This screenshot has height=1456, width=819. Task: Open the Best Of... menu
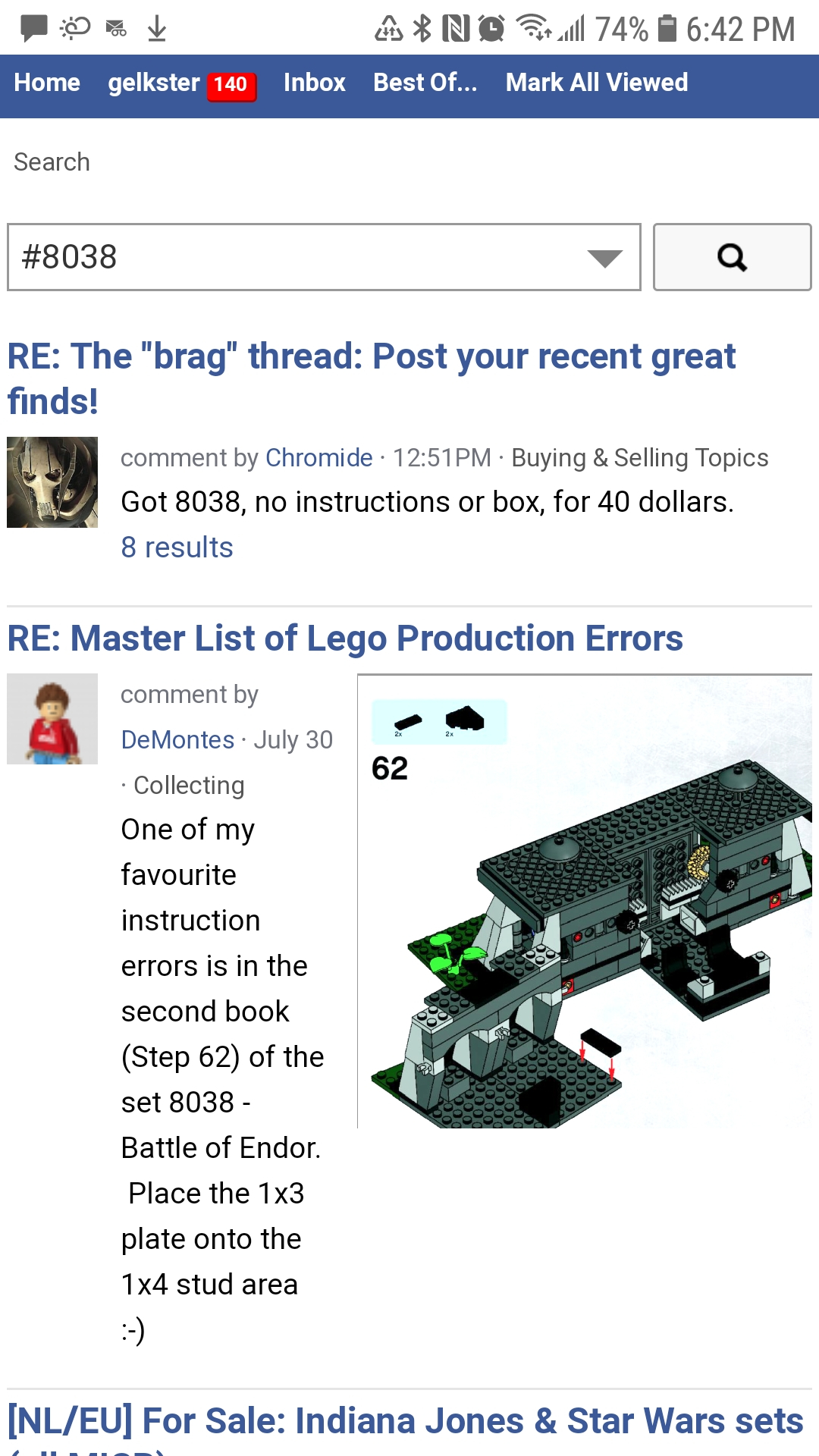tap(425, 83)
